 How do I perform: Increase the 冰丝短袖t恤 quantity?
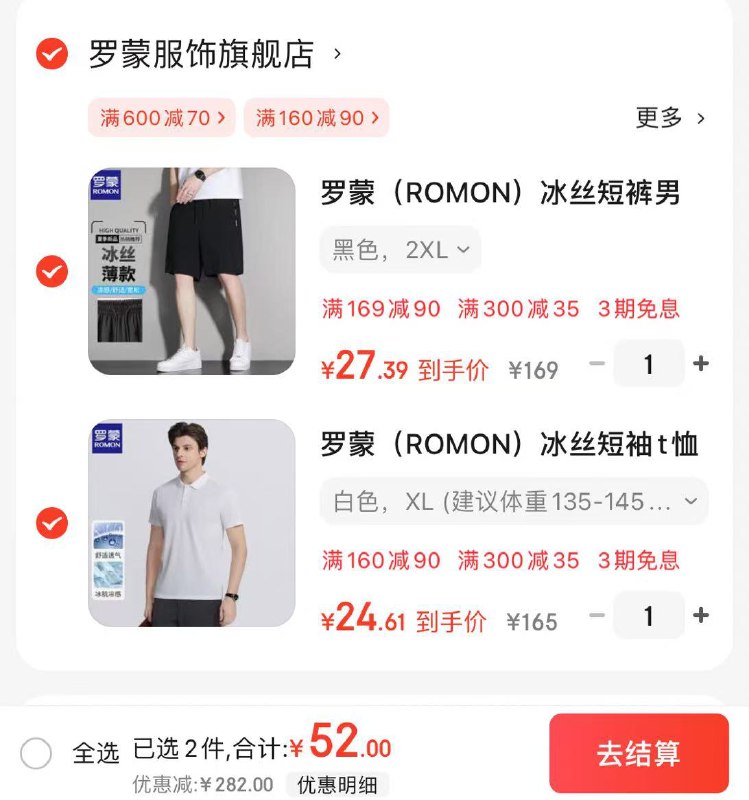click(701, 616)
